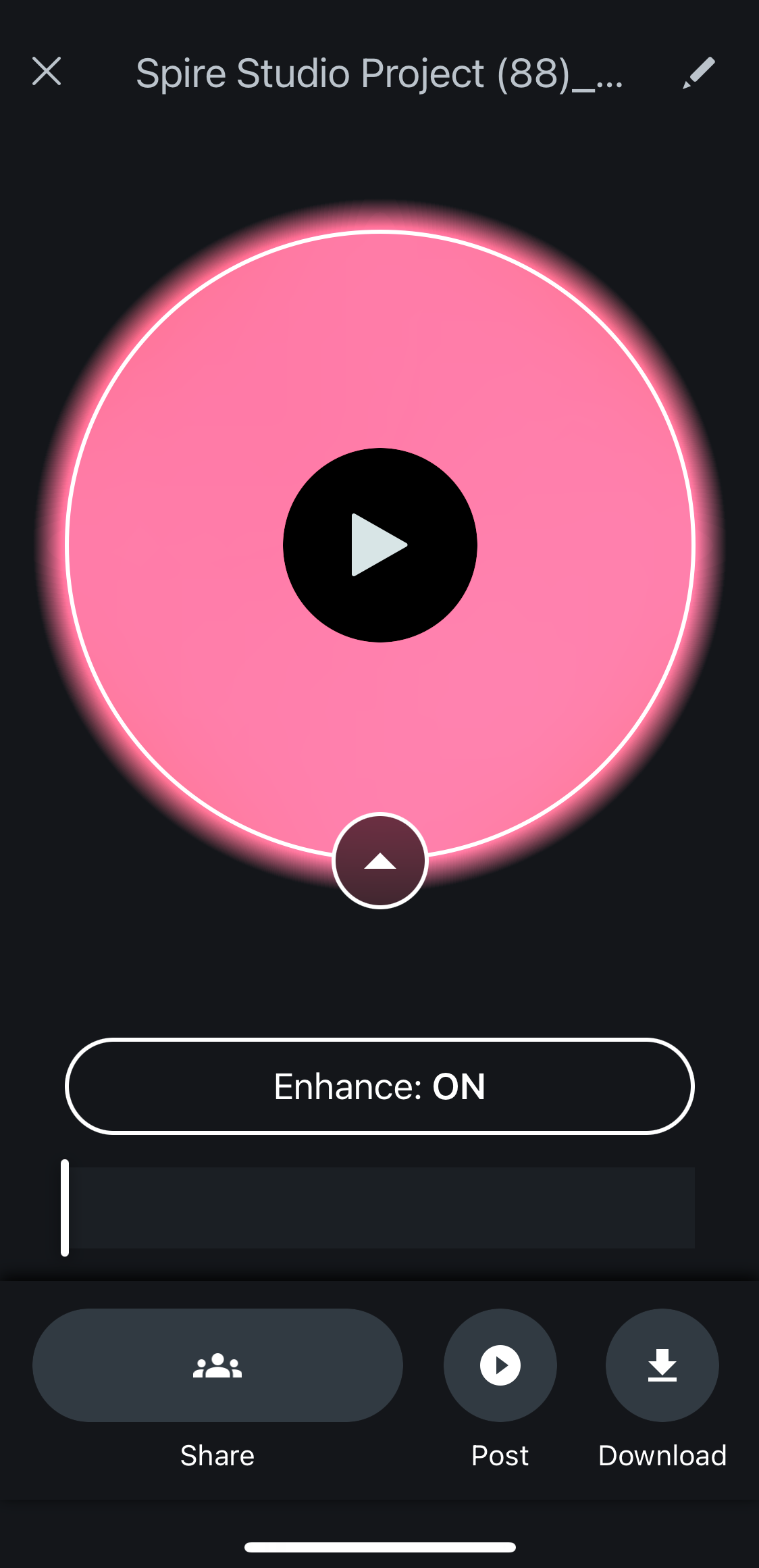
Task: Edit the project name with pencil icon
Action: (x=699, y=72)
